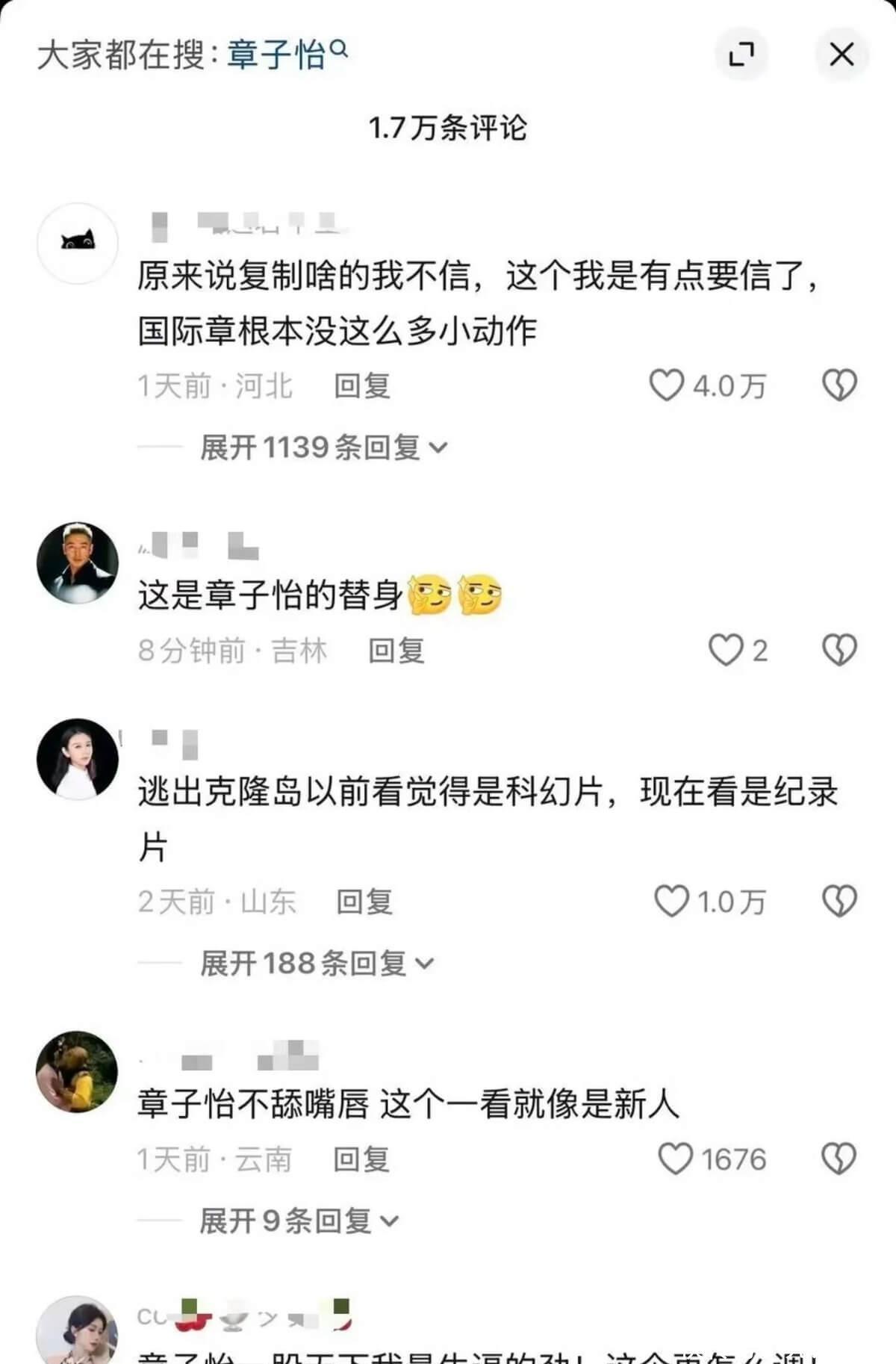Like the 逃出克隆岛 comment
Viewport: 896px width, 1364px height.
click(x=671, y=901)
